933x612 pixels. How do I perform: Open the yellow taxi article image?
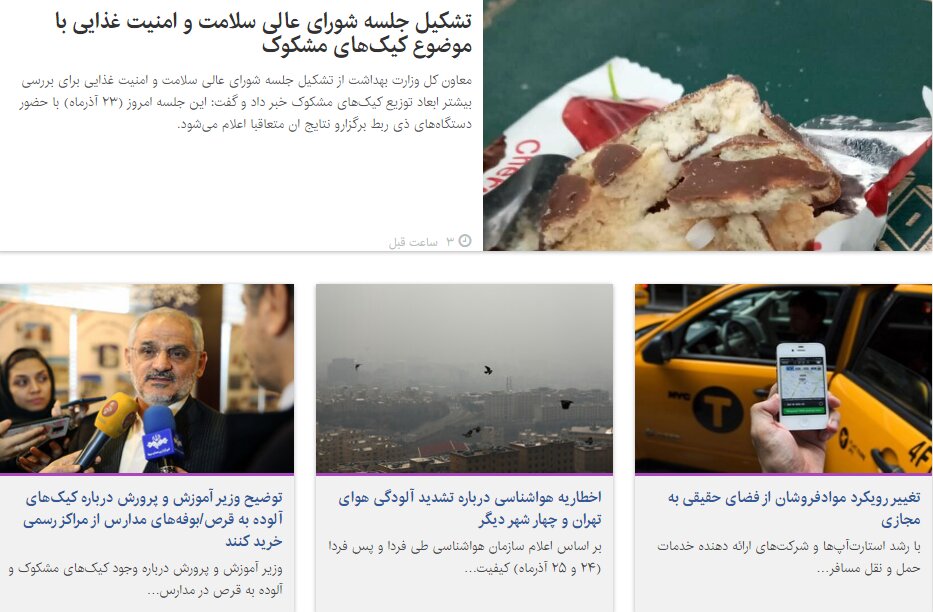(x=783, y=378)
